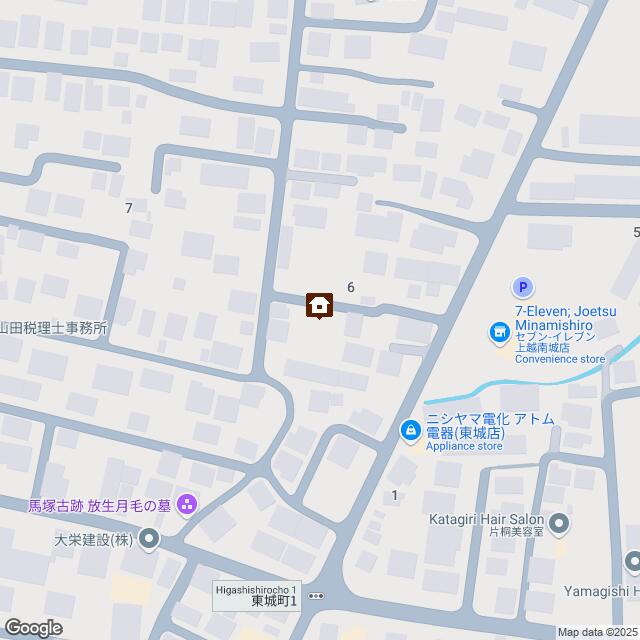The width and height of the screenshot is (640, 640).
Task: Open the 馬塚古跡 放生月毛の墓 landmark pin
Action: (x=186, y=506)
